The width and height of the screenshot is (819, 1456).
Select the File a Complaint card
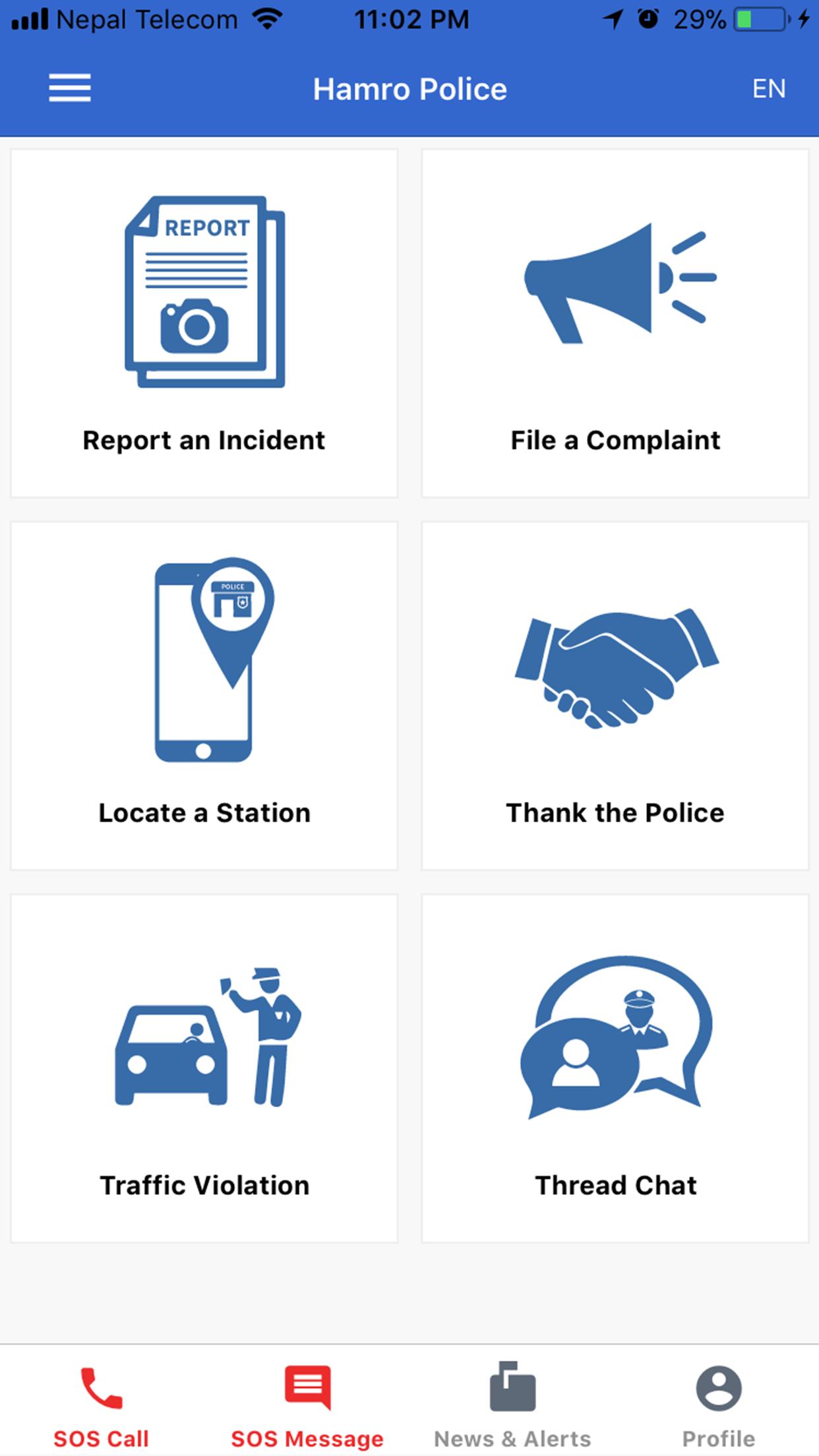615,323
